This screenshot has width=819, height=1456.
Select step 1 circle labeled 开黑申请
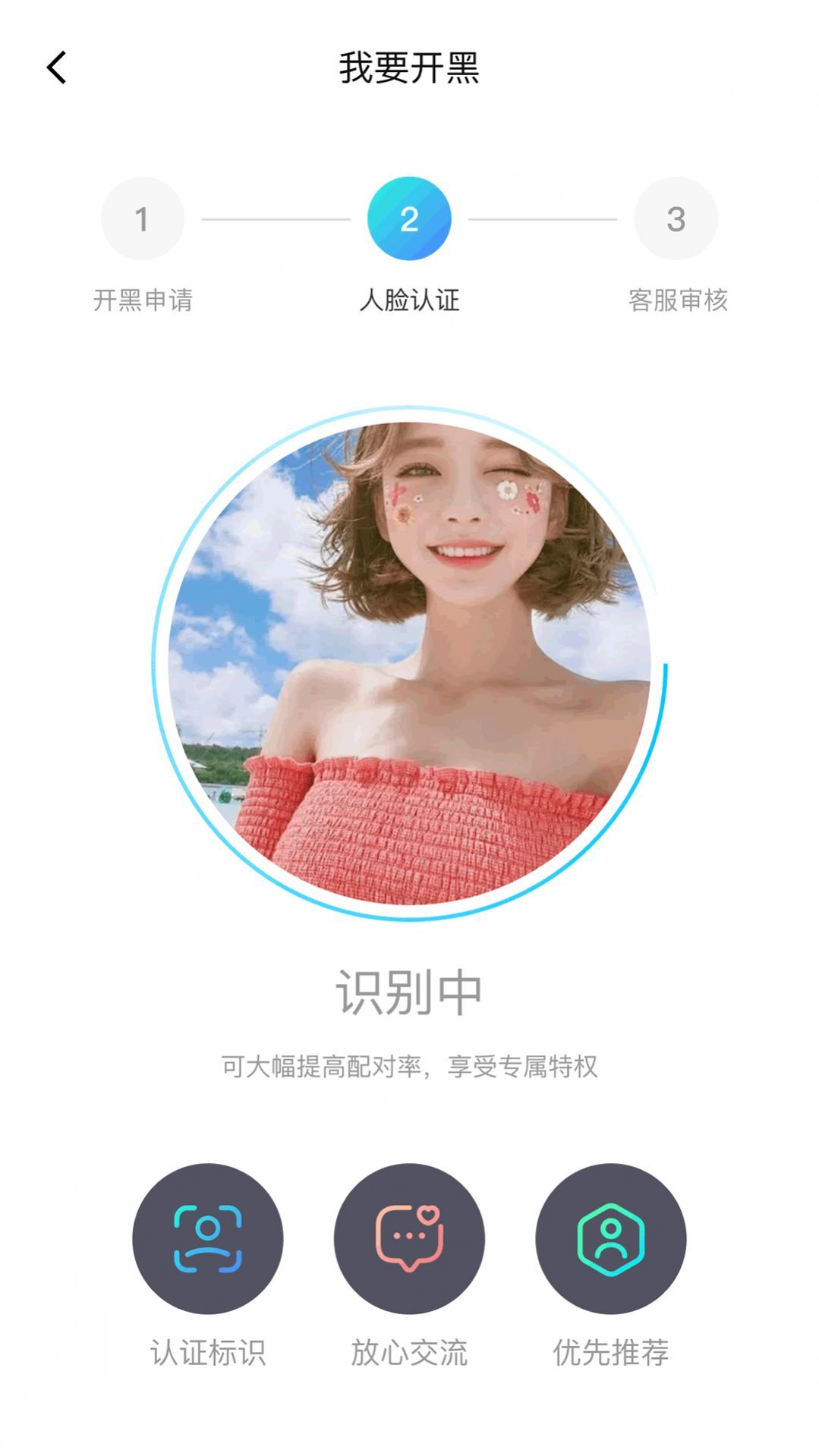(143, 218)
